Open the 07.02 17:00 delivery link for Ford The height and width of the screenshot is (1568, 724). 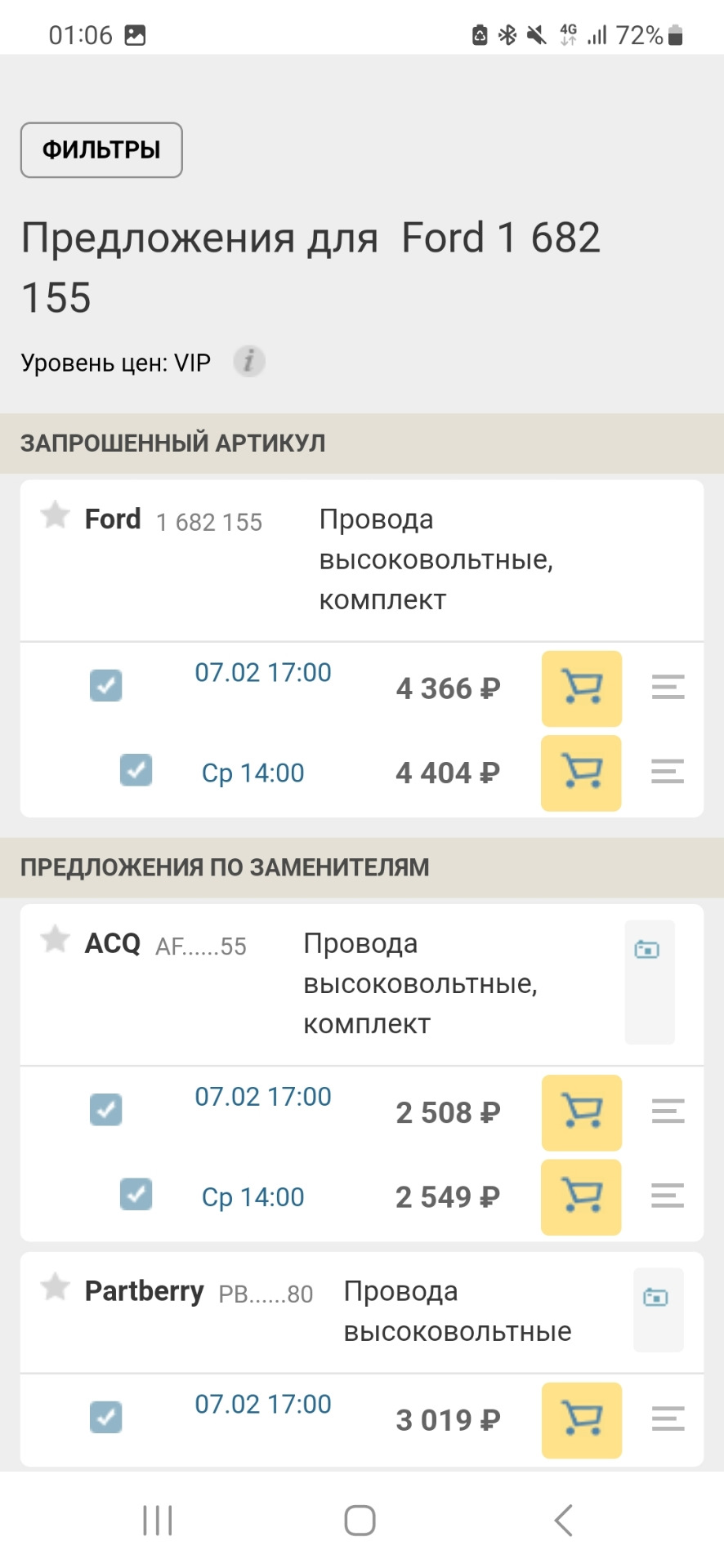pyautogui.click(x=262, y=672)
